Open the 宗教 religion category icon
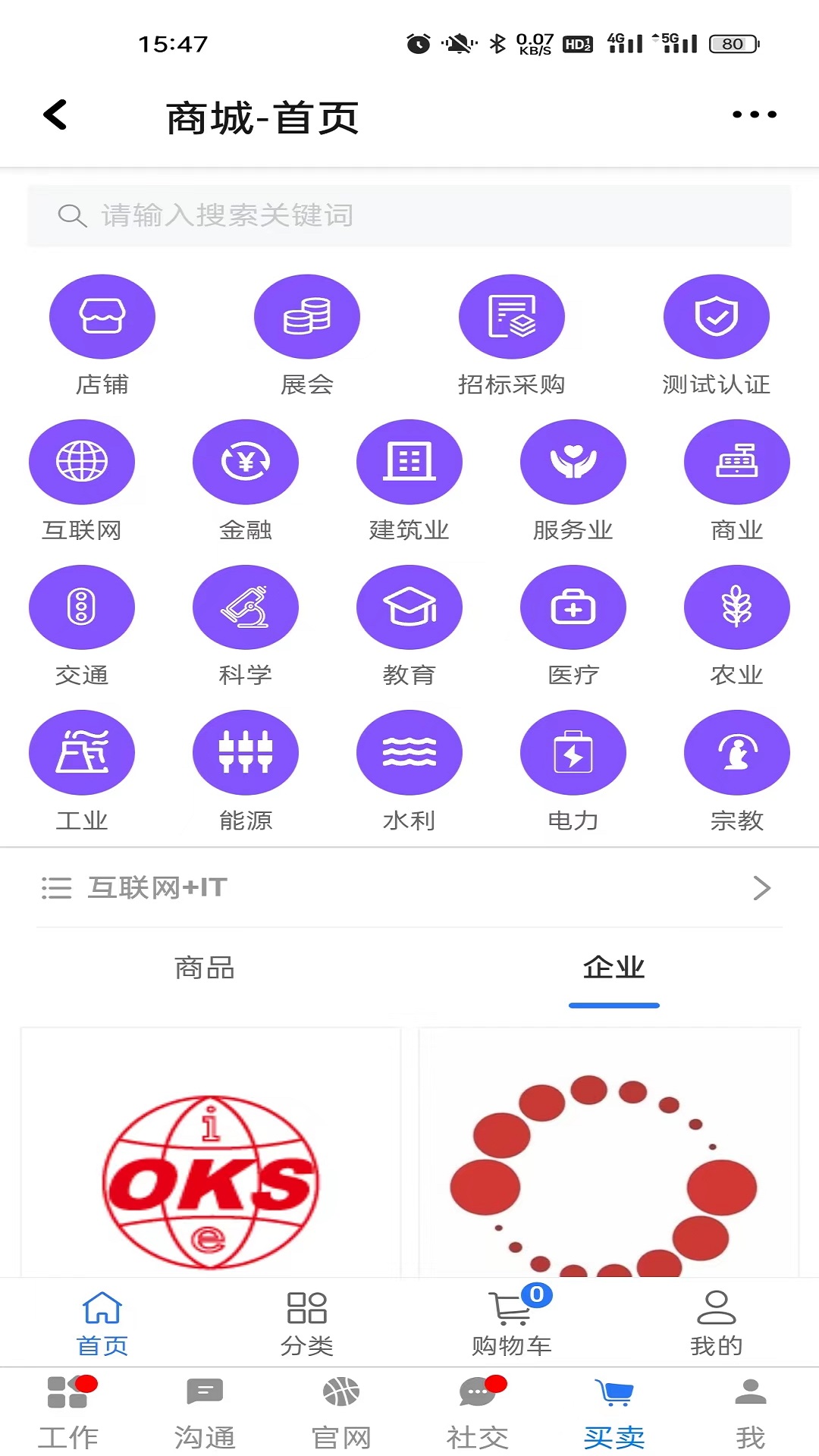819x1456 pixels. [x=736, y=752]
